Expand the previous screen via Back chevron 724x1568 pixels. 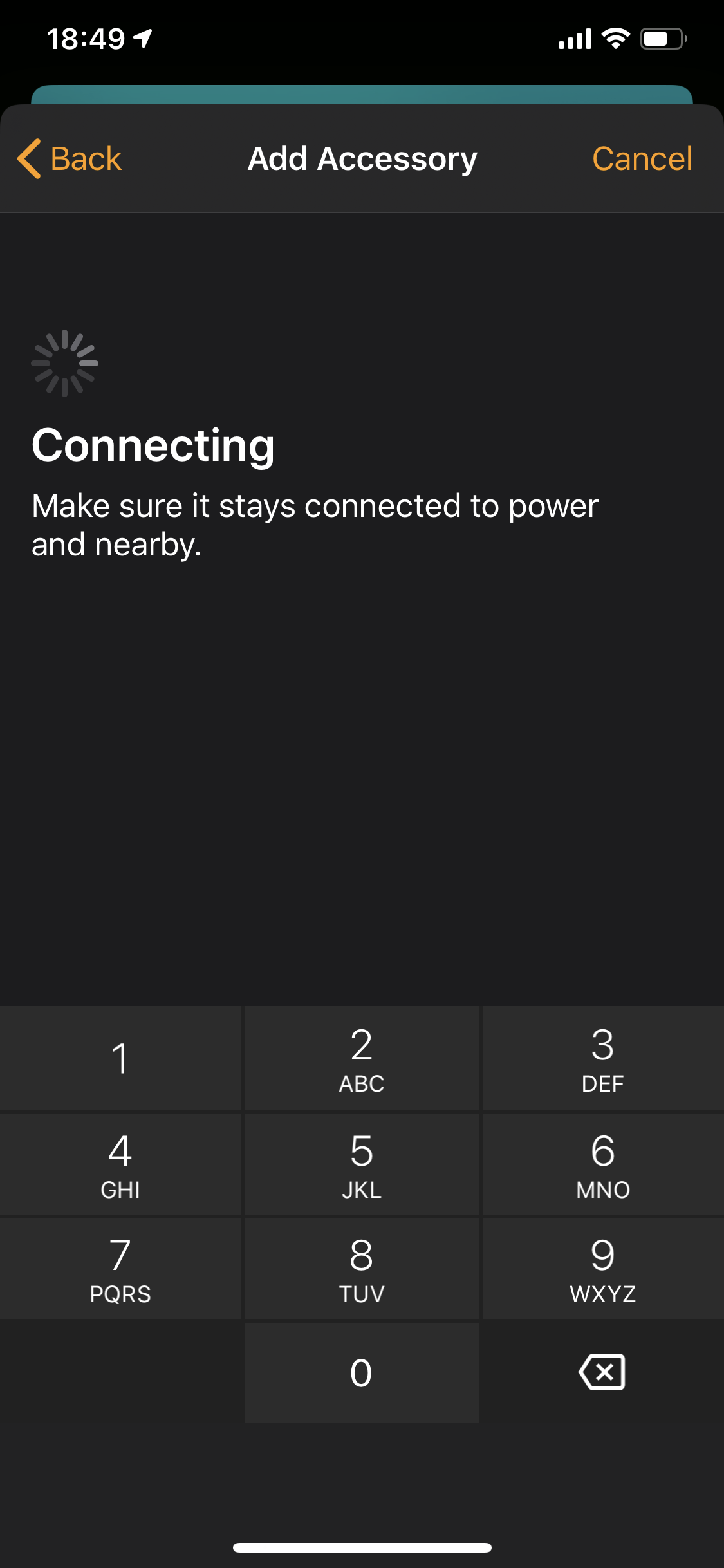28,158
